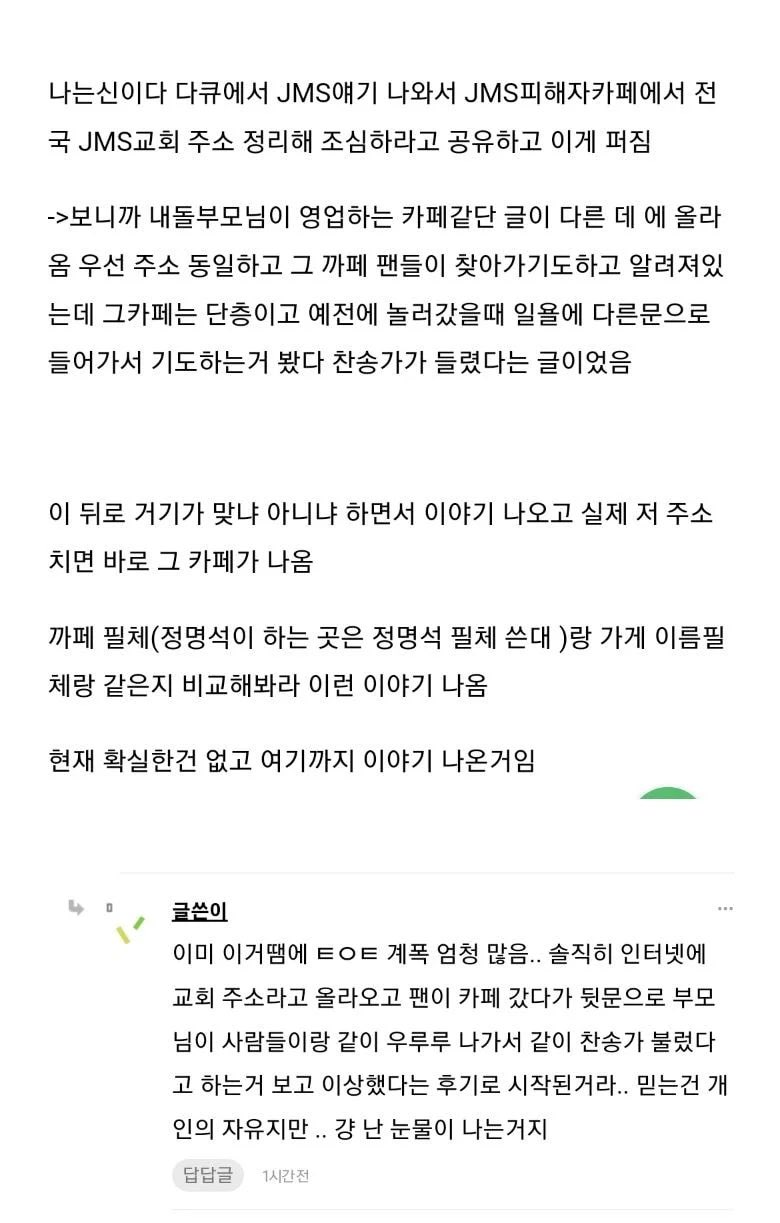
Task: Open the 글쓴이 commenter profile link
Action: point(199,911)
